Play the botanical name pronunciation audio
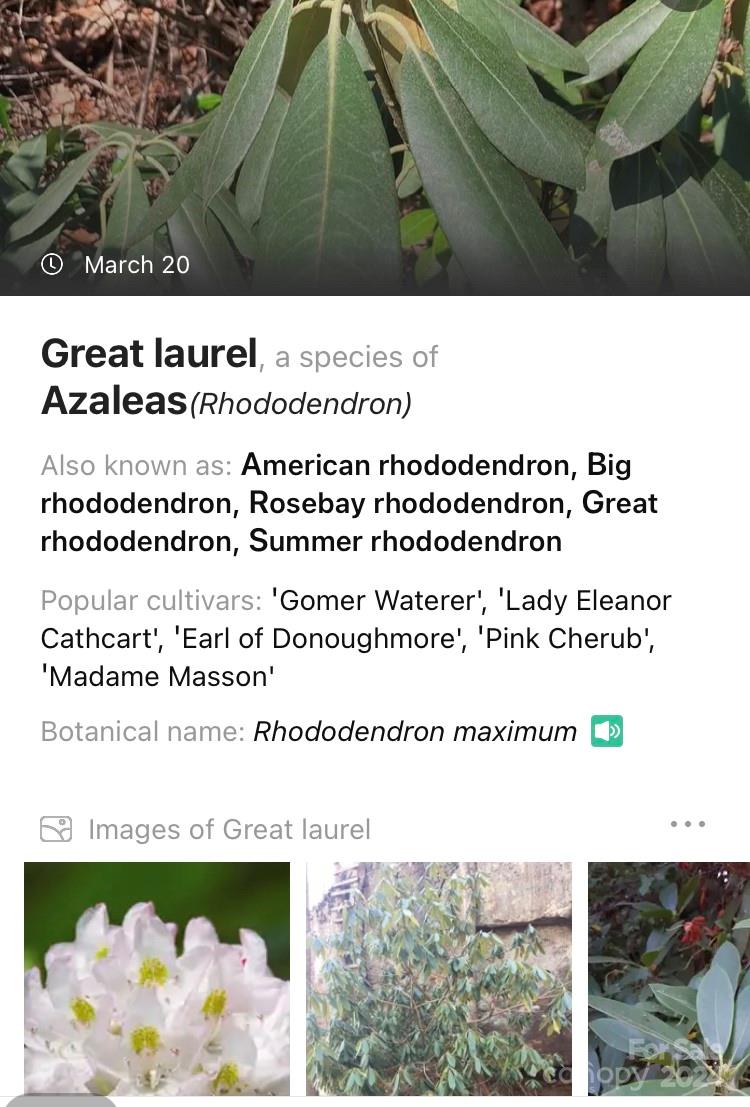Screen dimensions: 750x1107 [x=606, y=732]
